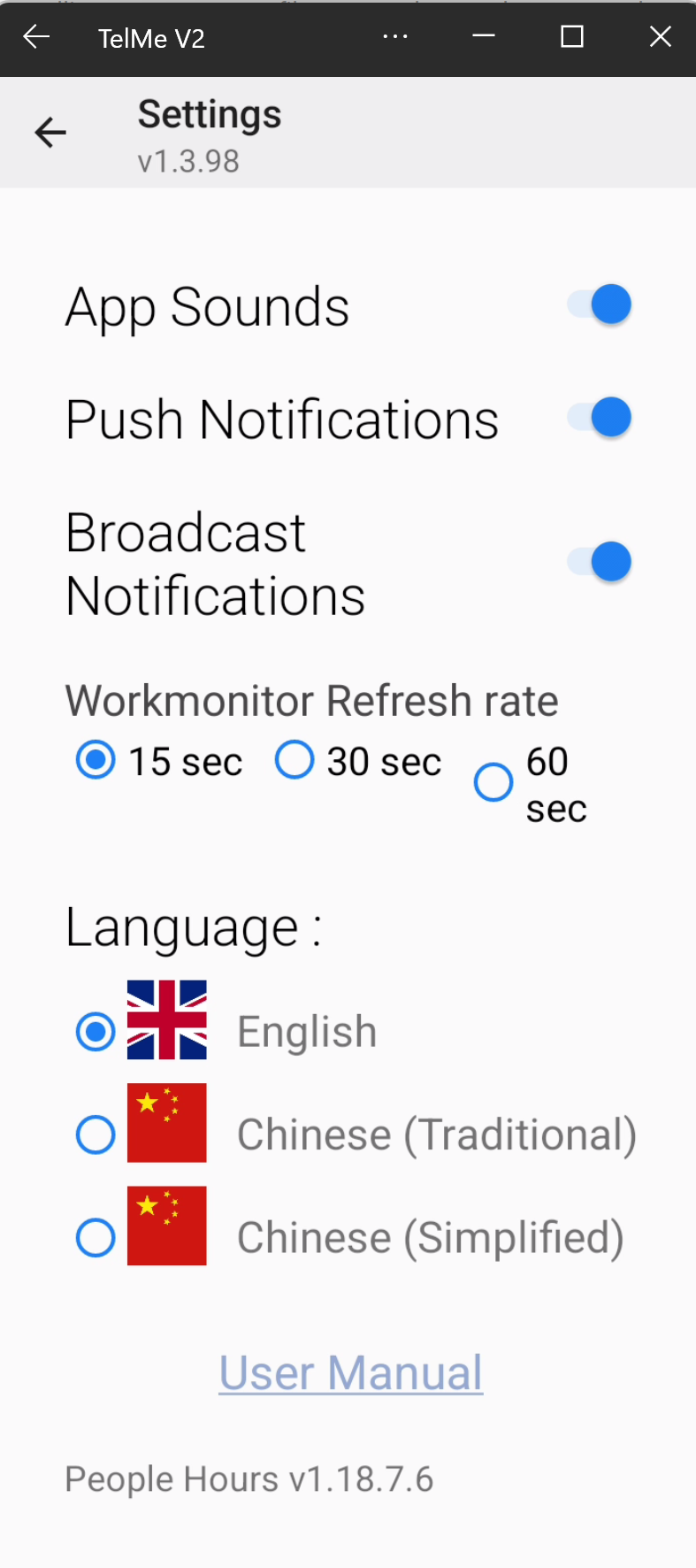Click the flag icon beside Chinese (Traditional)
The width and height of the screenshot is (696, 1568).
click(x=166, y=1122)
